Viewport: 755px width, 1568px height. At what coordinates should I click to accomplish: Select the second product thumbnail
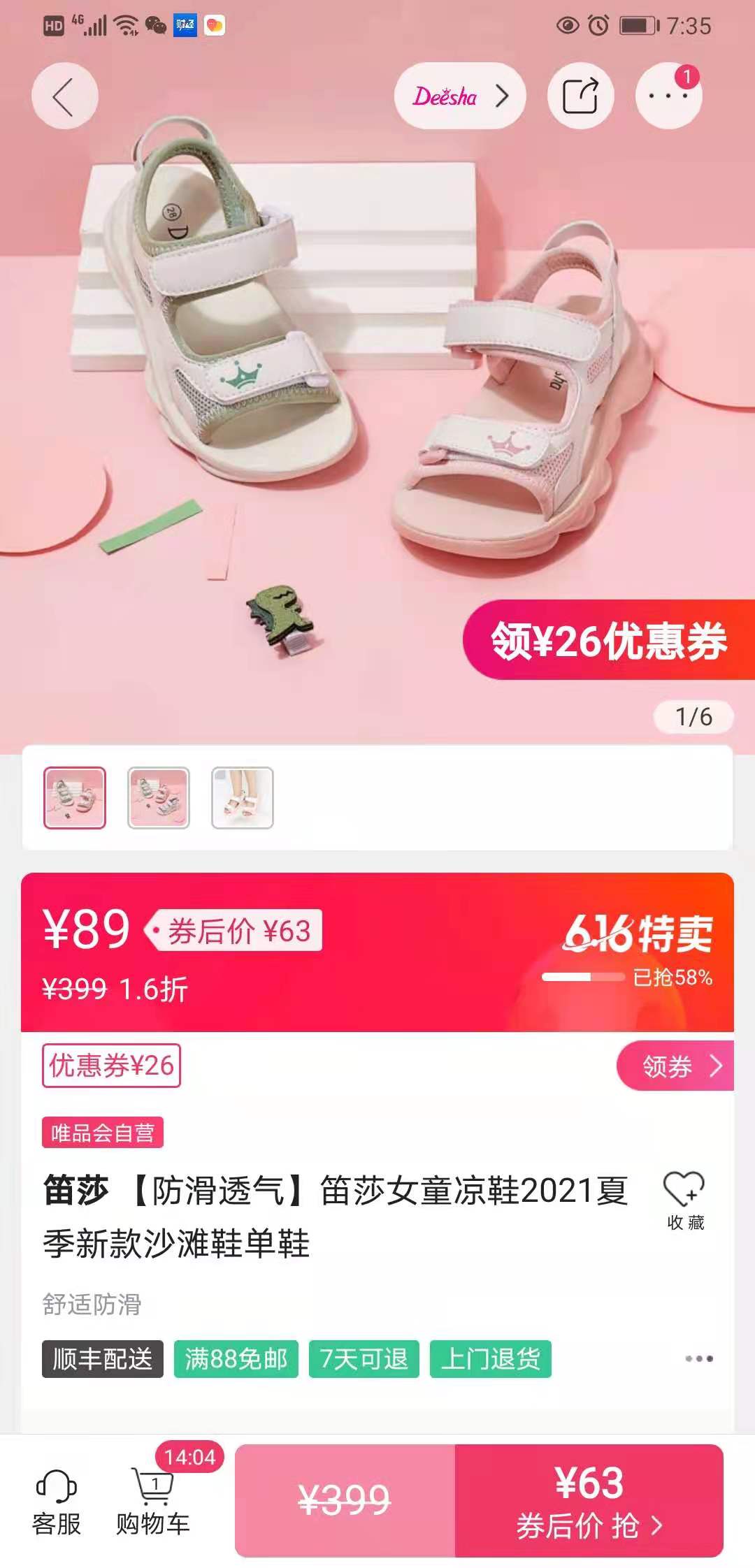point(159,797)
